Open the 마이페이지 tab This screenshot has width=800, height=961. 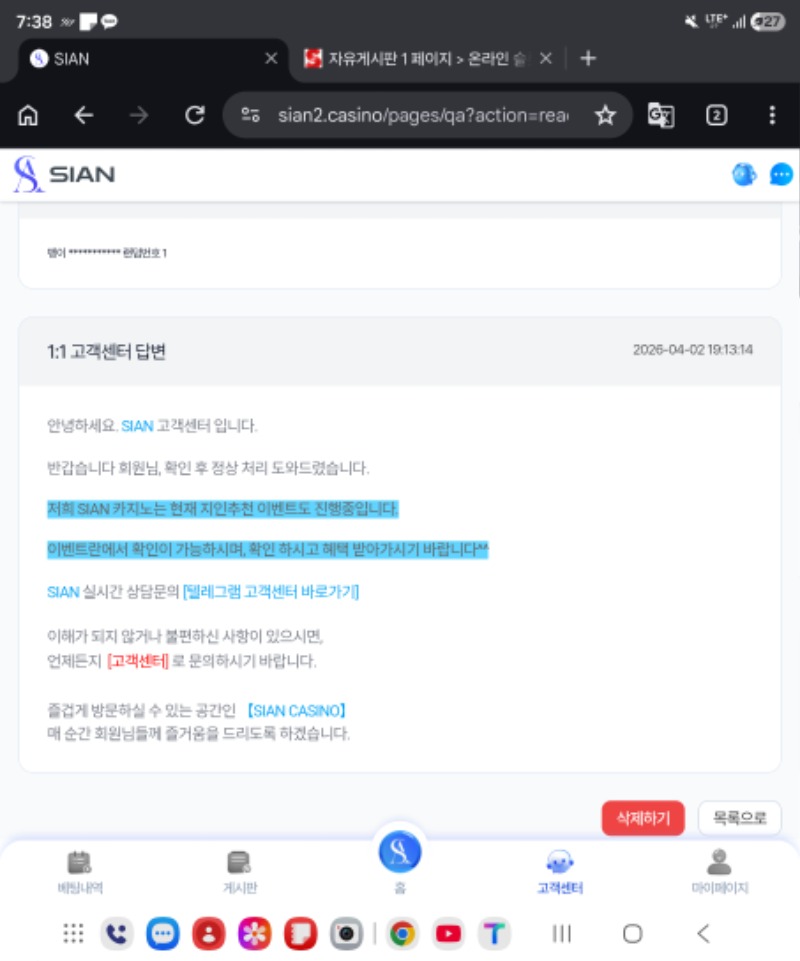719,870
